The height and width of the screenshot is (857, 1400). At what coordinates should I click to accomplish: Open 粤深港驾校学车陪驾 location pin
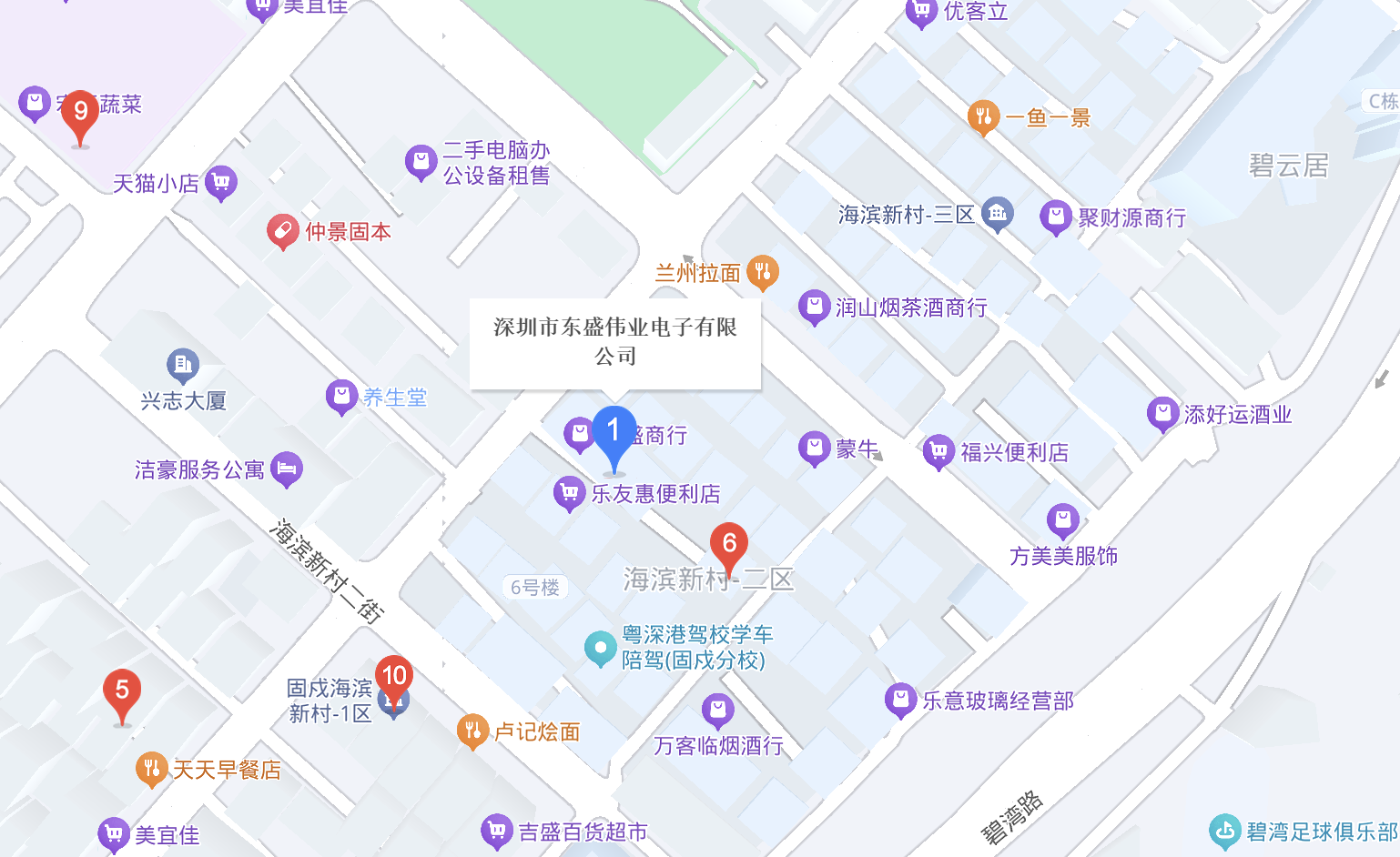(600, 648)
